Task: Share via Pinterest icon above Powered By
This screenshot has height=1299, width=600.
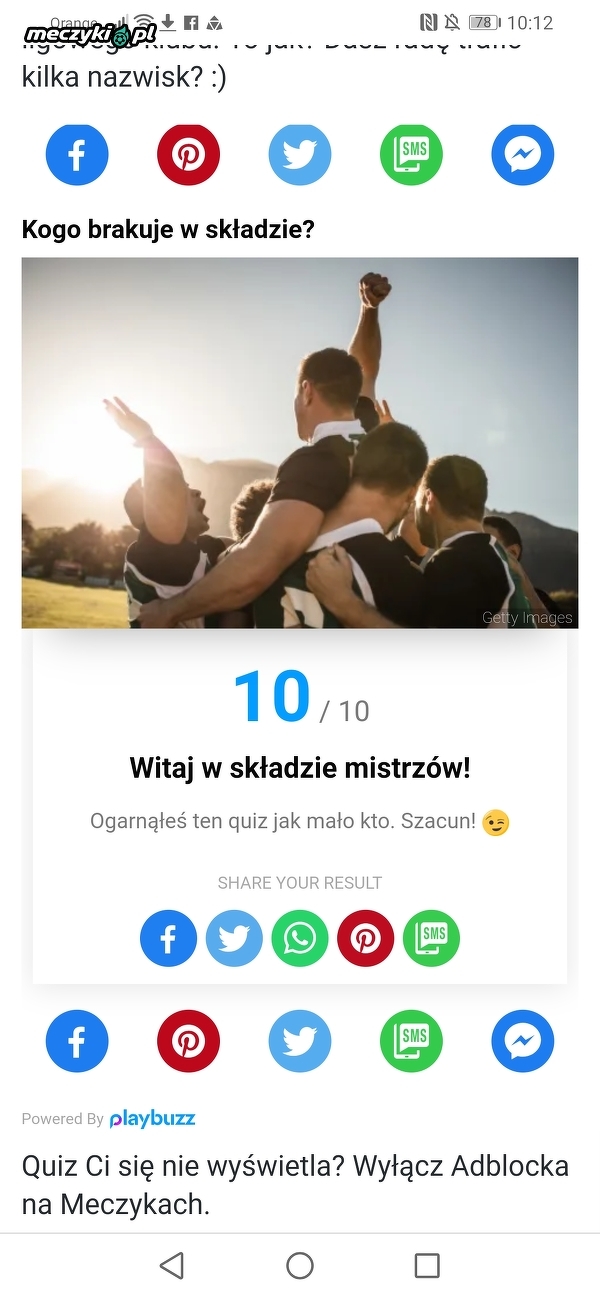Action: [x=188, y=1042]
